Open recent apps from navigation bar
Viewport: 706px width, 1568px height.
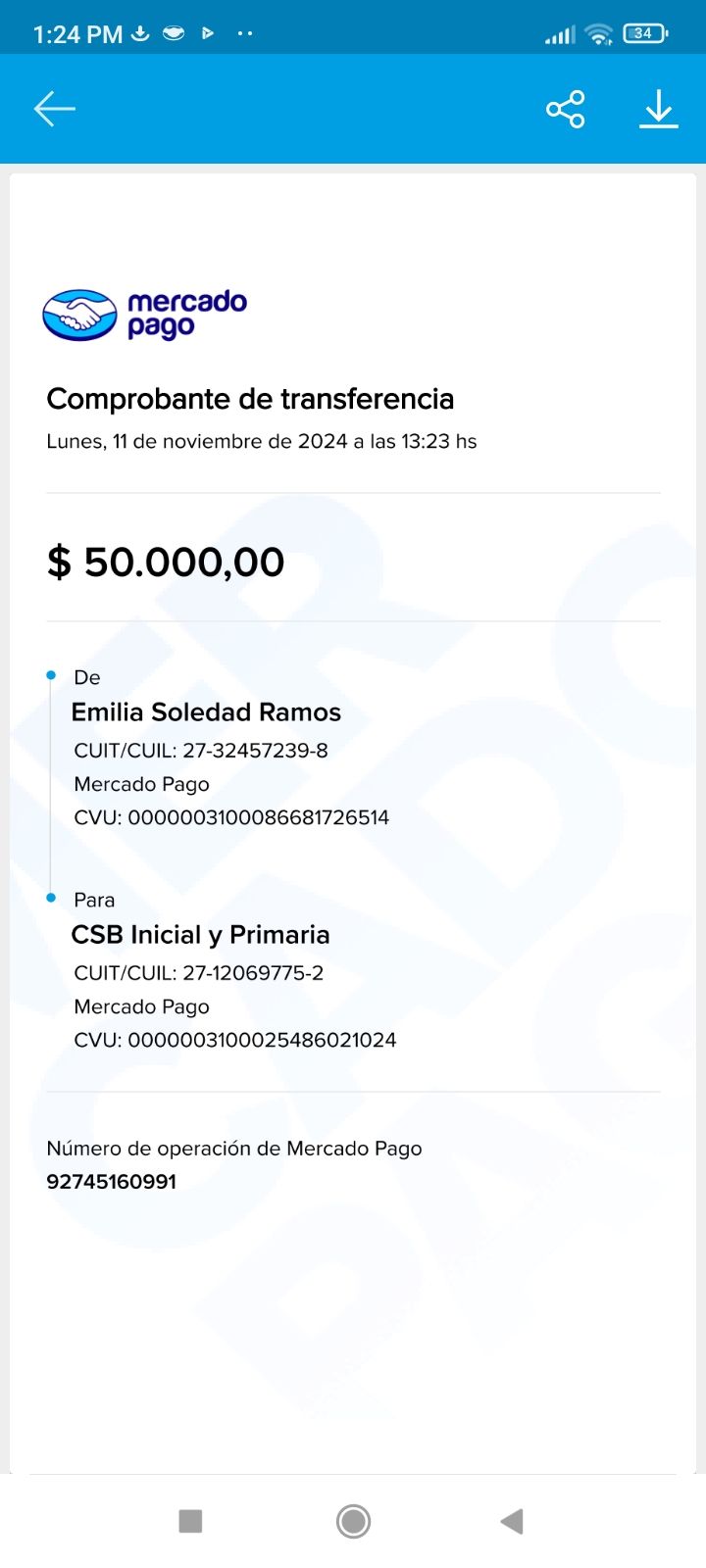tap(190, 1521)
